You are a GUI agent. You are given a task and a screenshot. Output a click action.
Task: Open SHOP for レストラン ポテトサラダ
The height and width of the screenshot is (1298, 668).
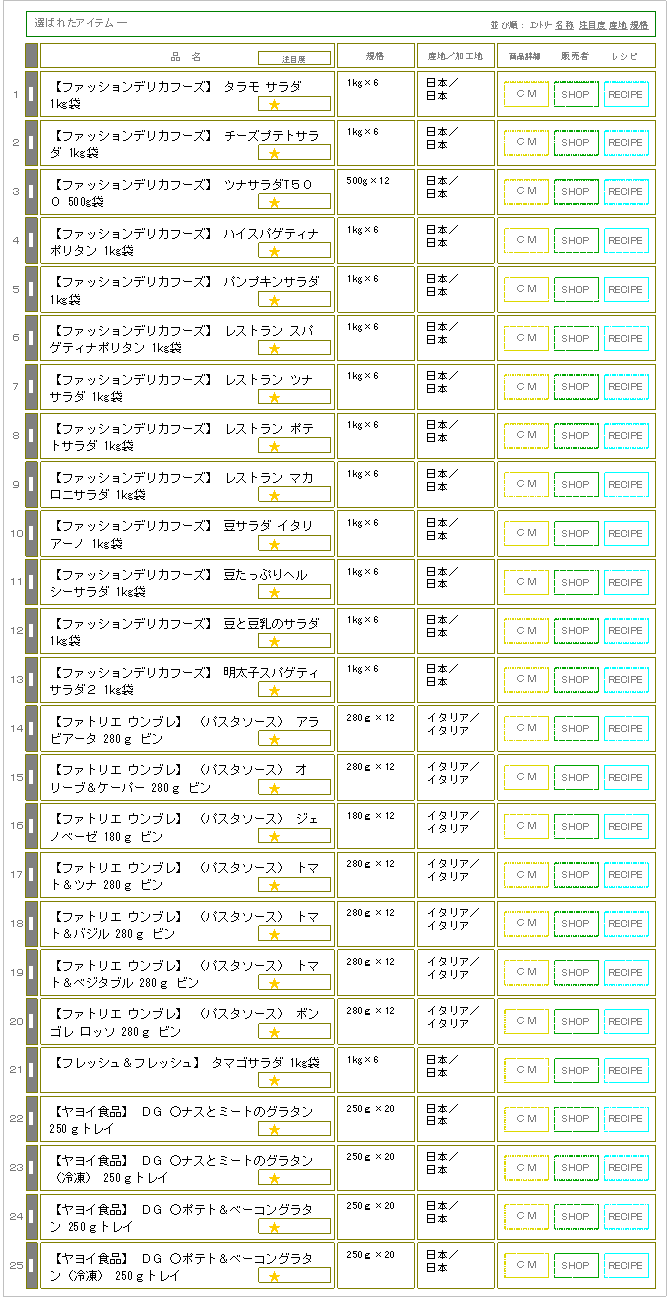575,436
